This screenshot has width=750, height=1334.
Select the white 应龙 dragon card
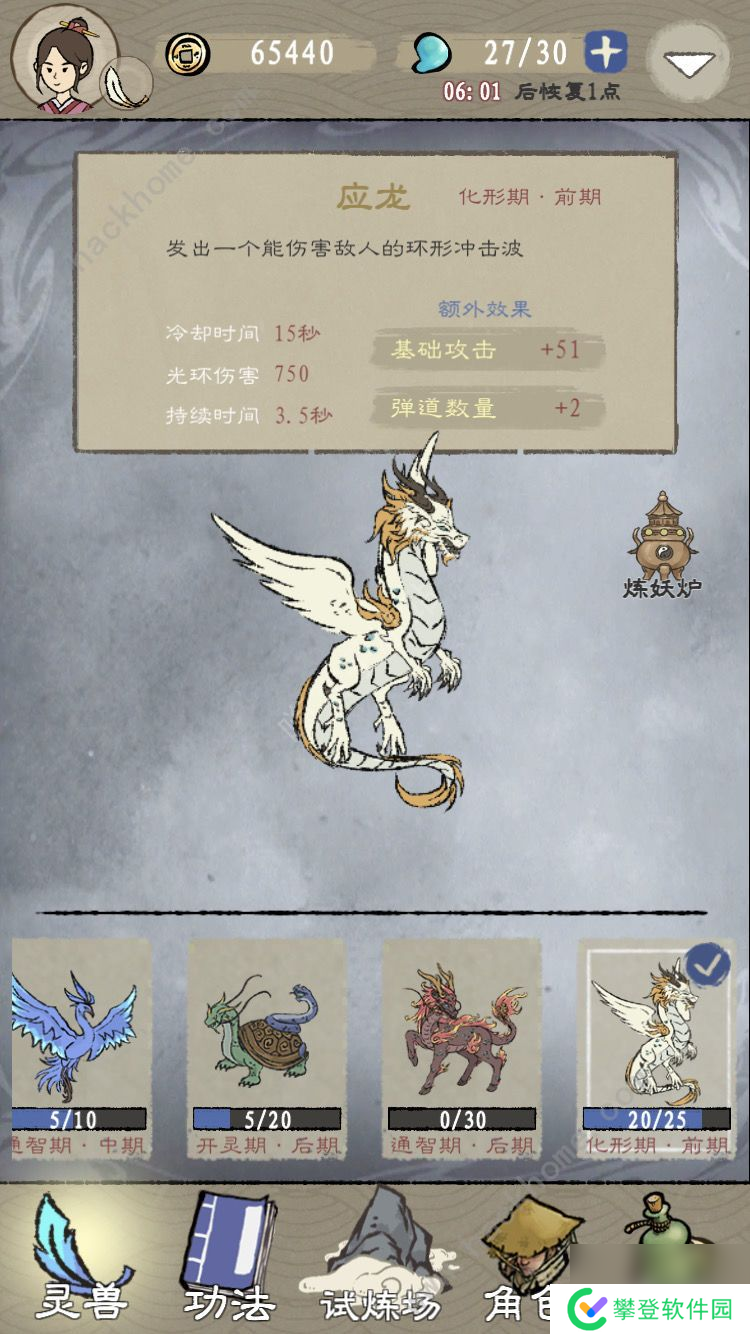coord(655,1045)
